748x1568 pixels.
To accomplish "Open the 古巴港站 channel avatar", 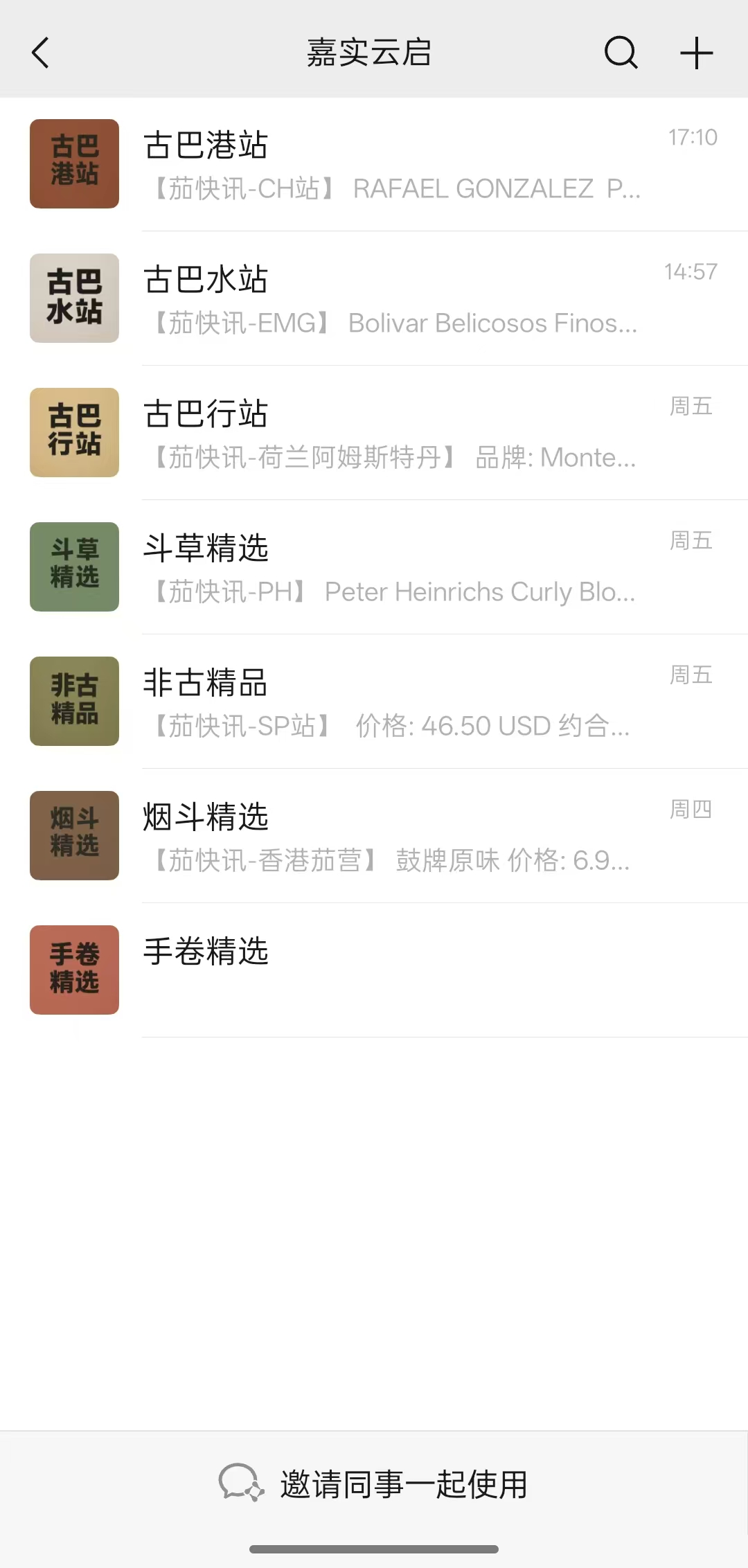I will click(x=74, y=163).
